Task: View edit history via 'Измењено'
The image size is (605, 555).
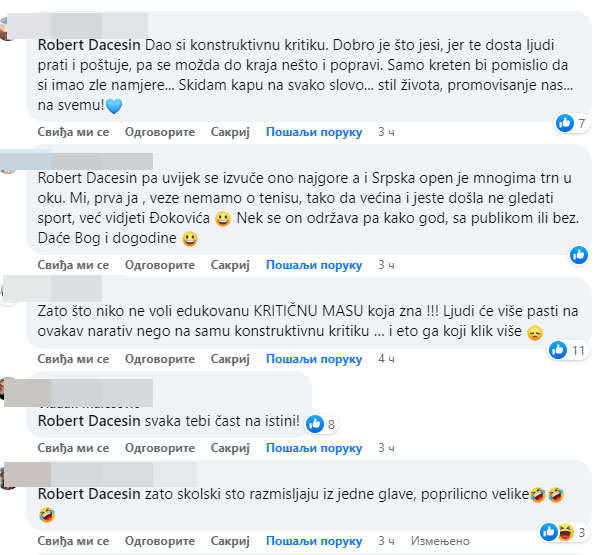Action: tap(434, 541)
